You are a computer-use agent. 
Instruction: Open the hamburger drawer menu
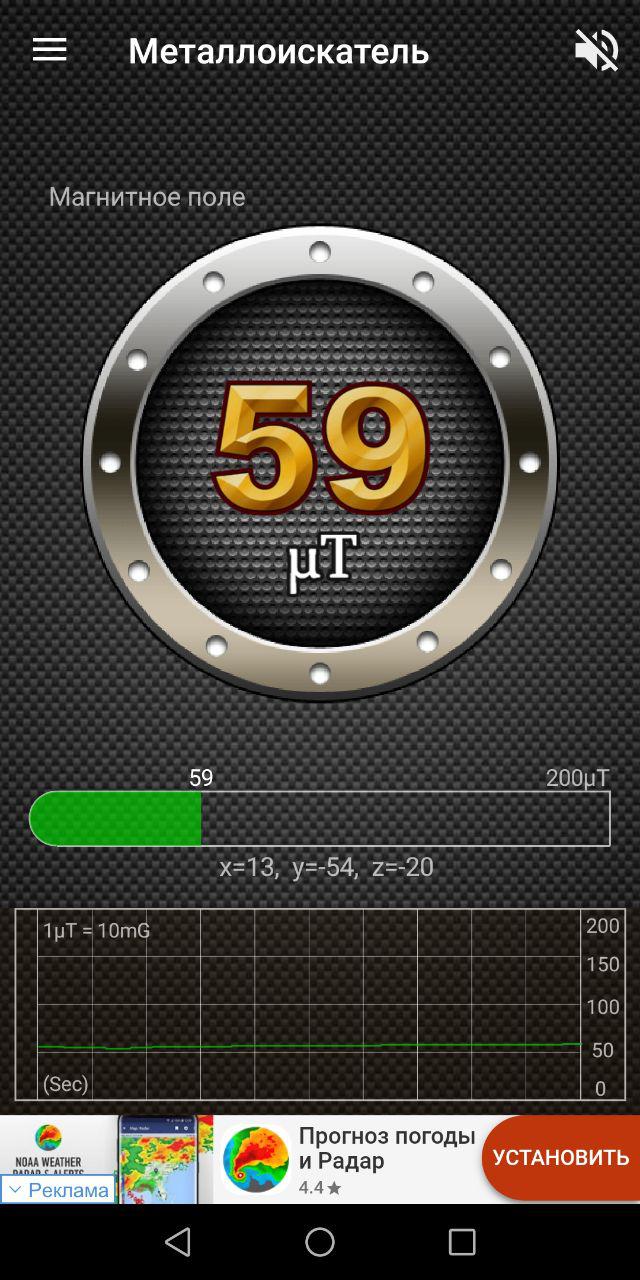click(x=49, y=51)
